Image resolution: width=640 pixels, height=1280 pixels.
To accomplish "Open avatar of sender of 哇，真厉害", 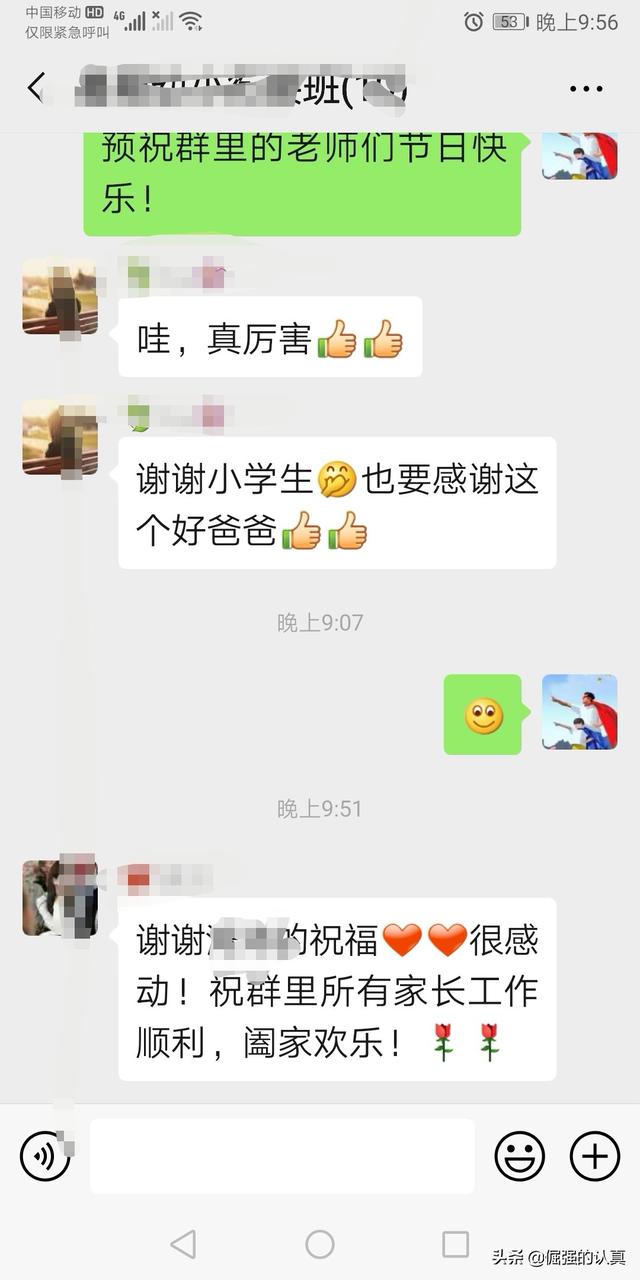I will 60,296.
